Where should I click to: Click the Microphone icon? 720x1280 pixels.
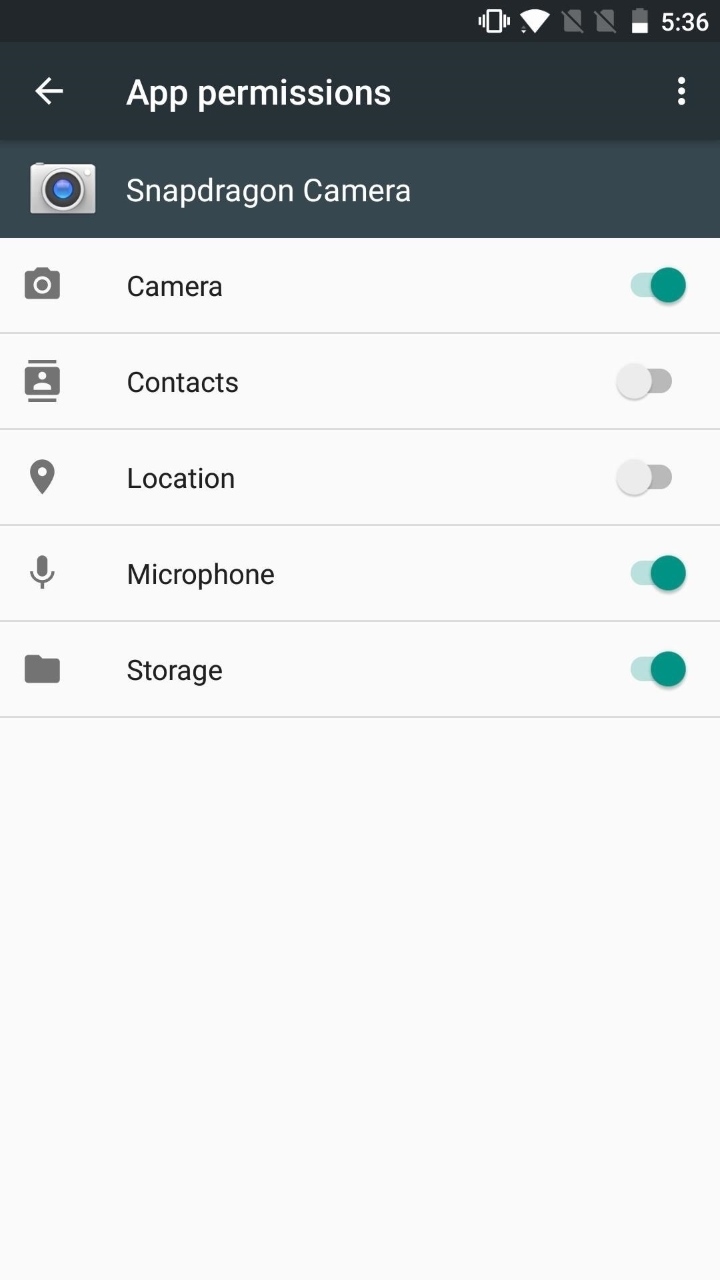point(42,573)
